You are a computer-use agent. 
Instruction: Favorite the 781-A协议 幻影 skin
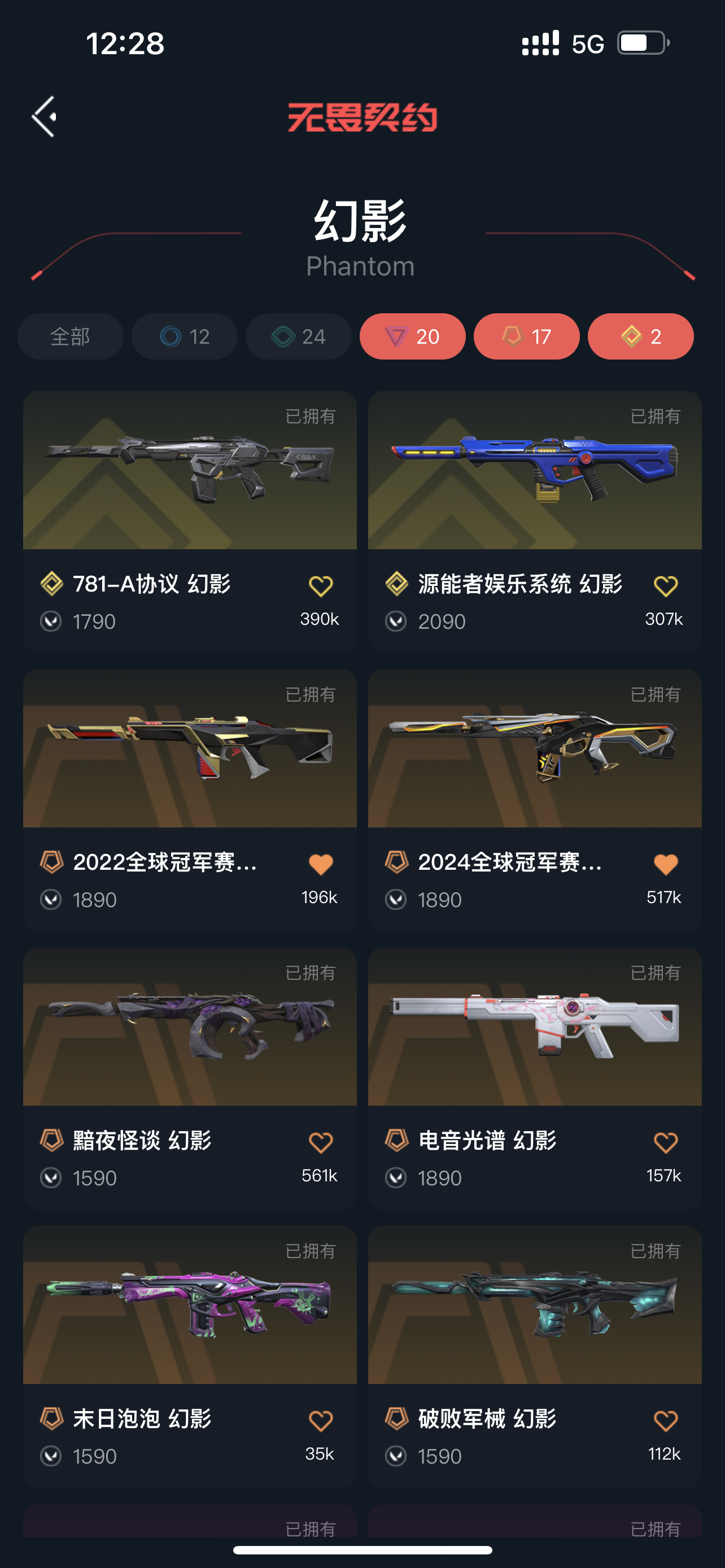(x=320, y=585)
